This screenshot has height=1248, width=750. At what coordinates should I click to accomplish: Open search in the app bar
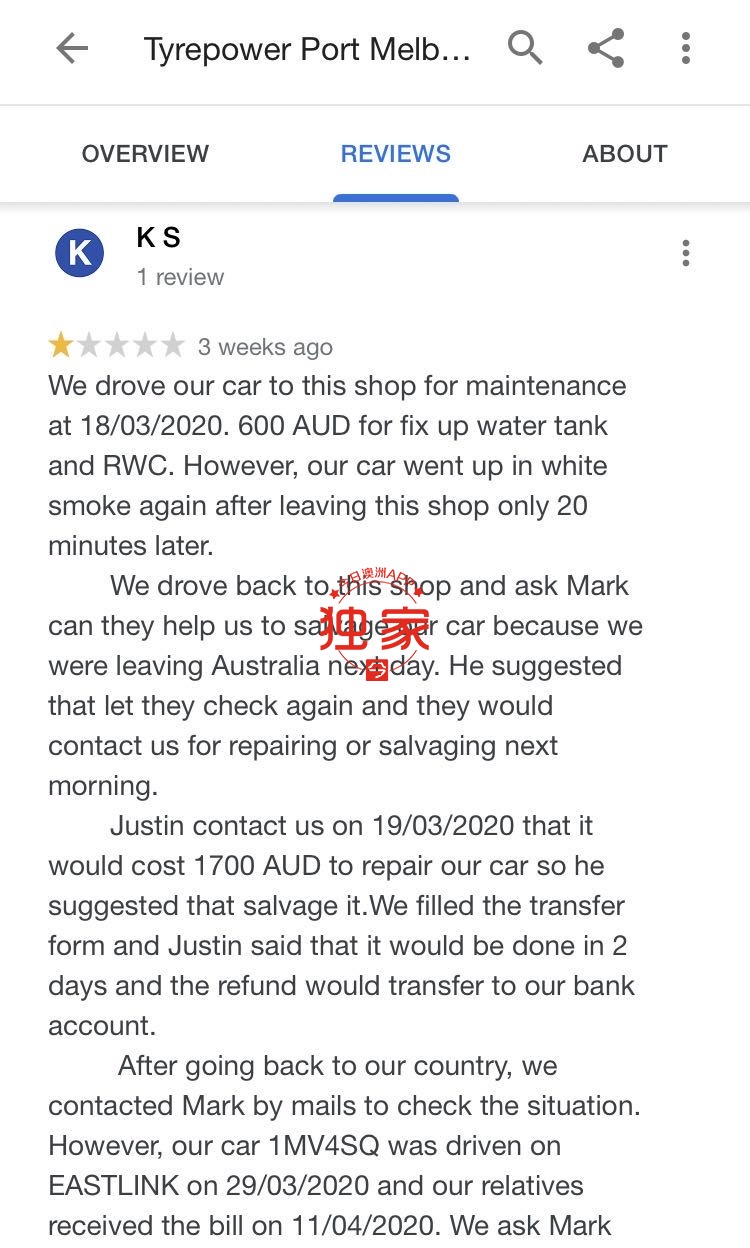pyautogui.click(x=525, y=47)
